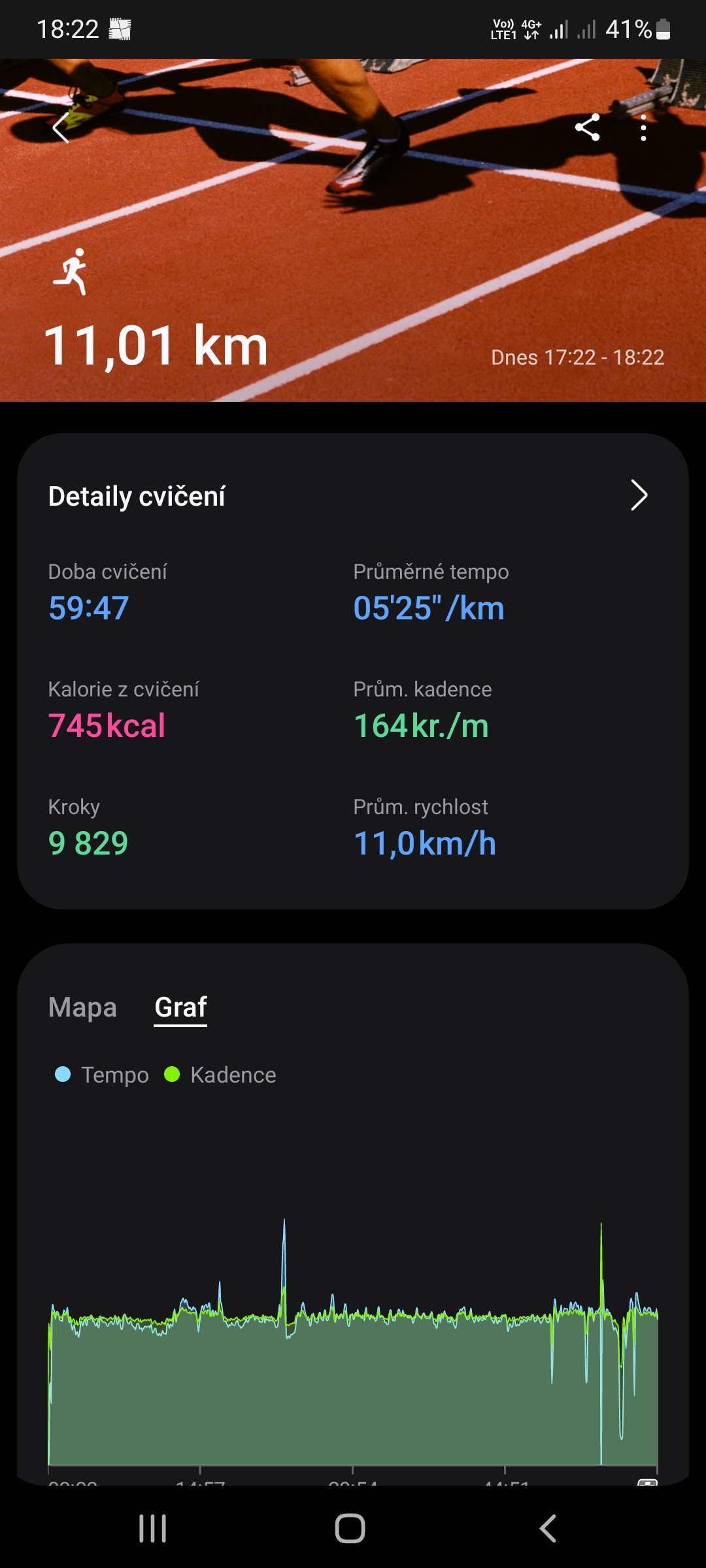Select the Graf tab
706x1568 pixels.
click(180, 1007)
